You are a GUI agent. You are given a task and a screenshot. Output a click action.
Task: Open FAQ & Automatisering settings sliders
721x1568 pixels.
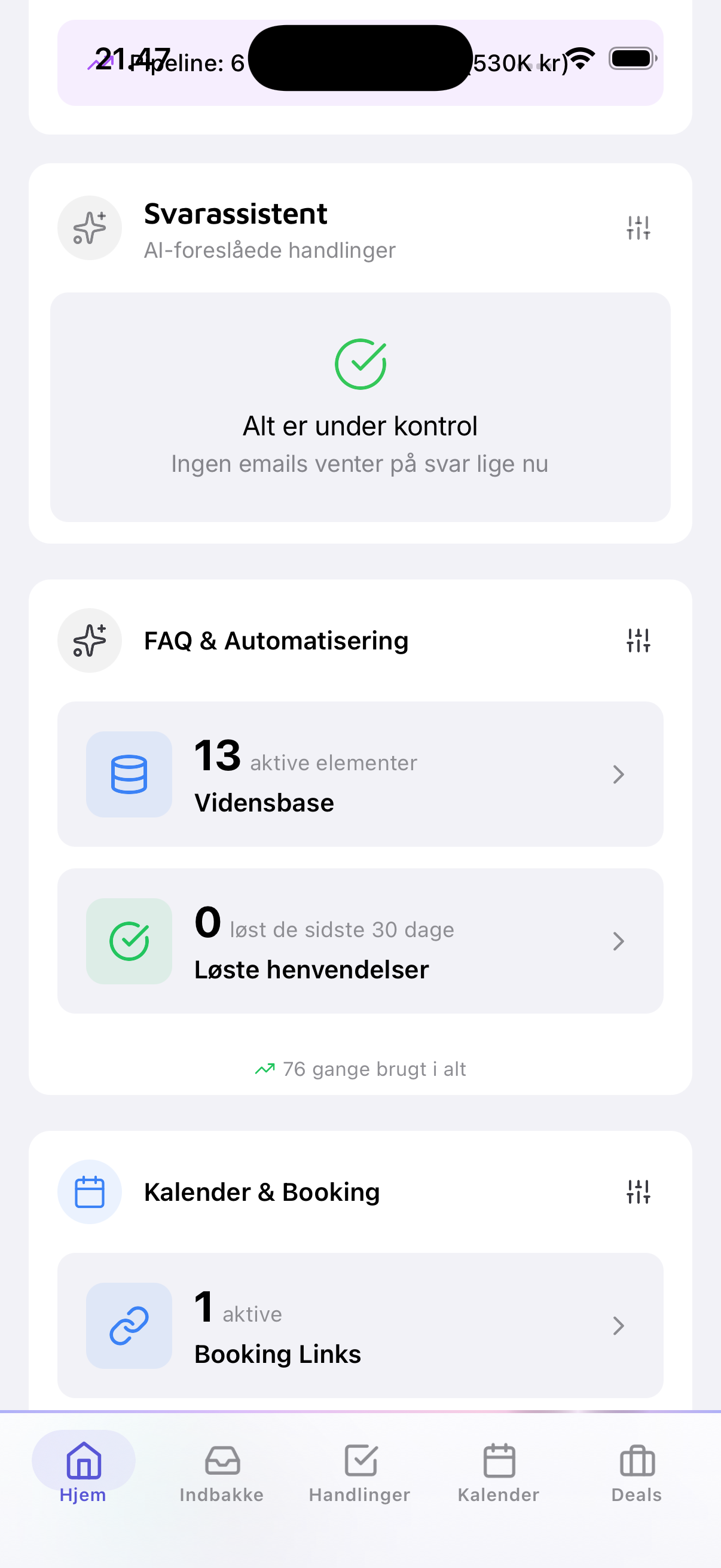(x=638, y=640)
